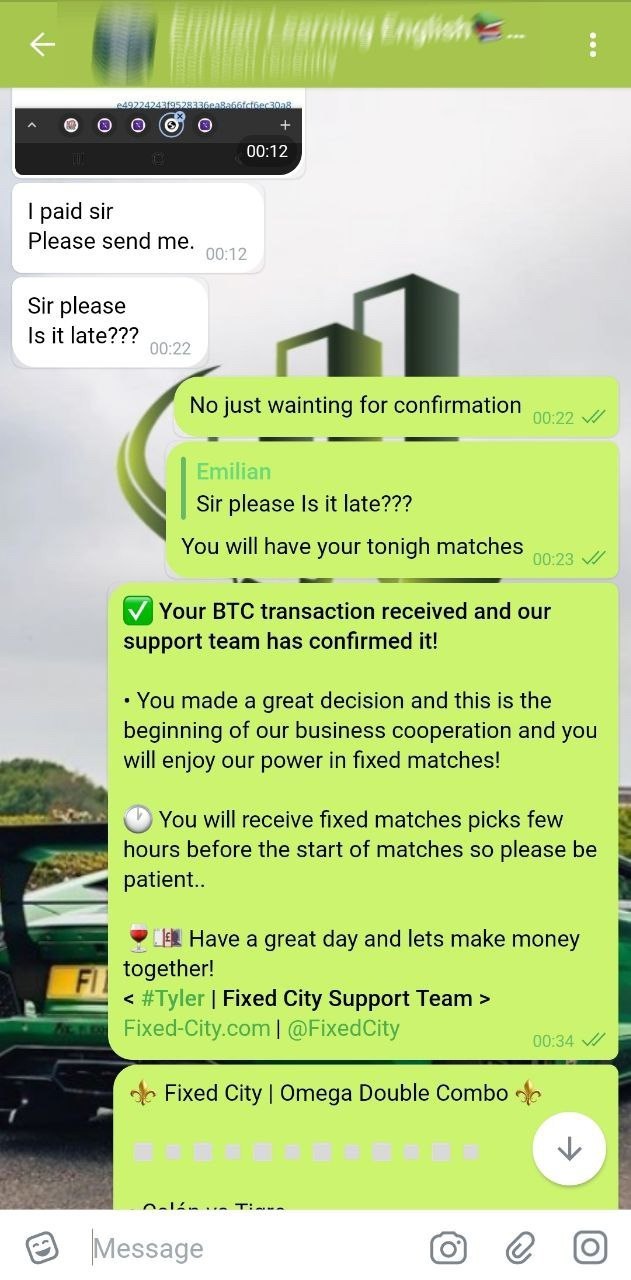Focus the Message input field

click(x=250, y=1248)
